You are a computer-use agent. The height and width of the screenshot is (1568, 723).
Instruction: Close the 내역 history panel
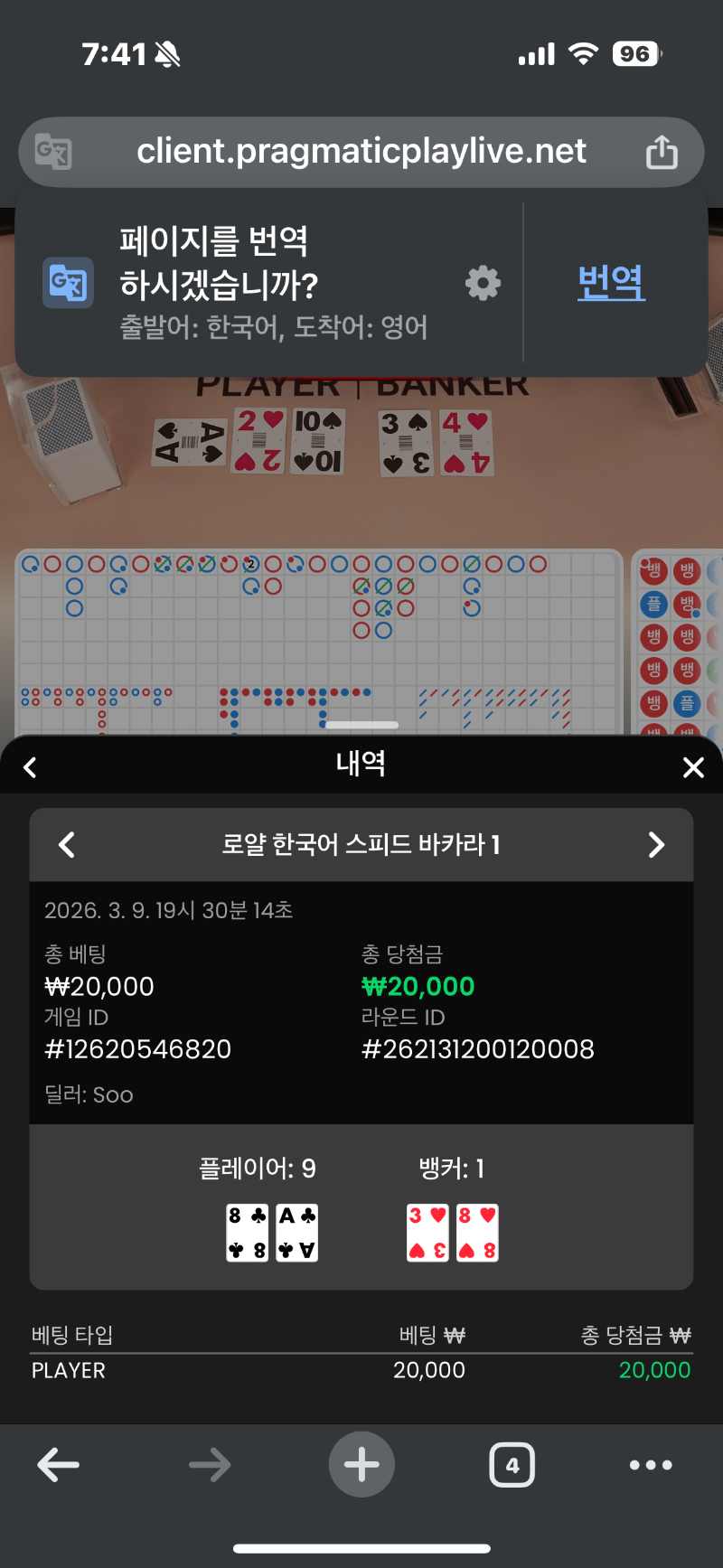pyautogui.click(x=693, y=767)
